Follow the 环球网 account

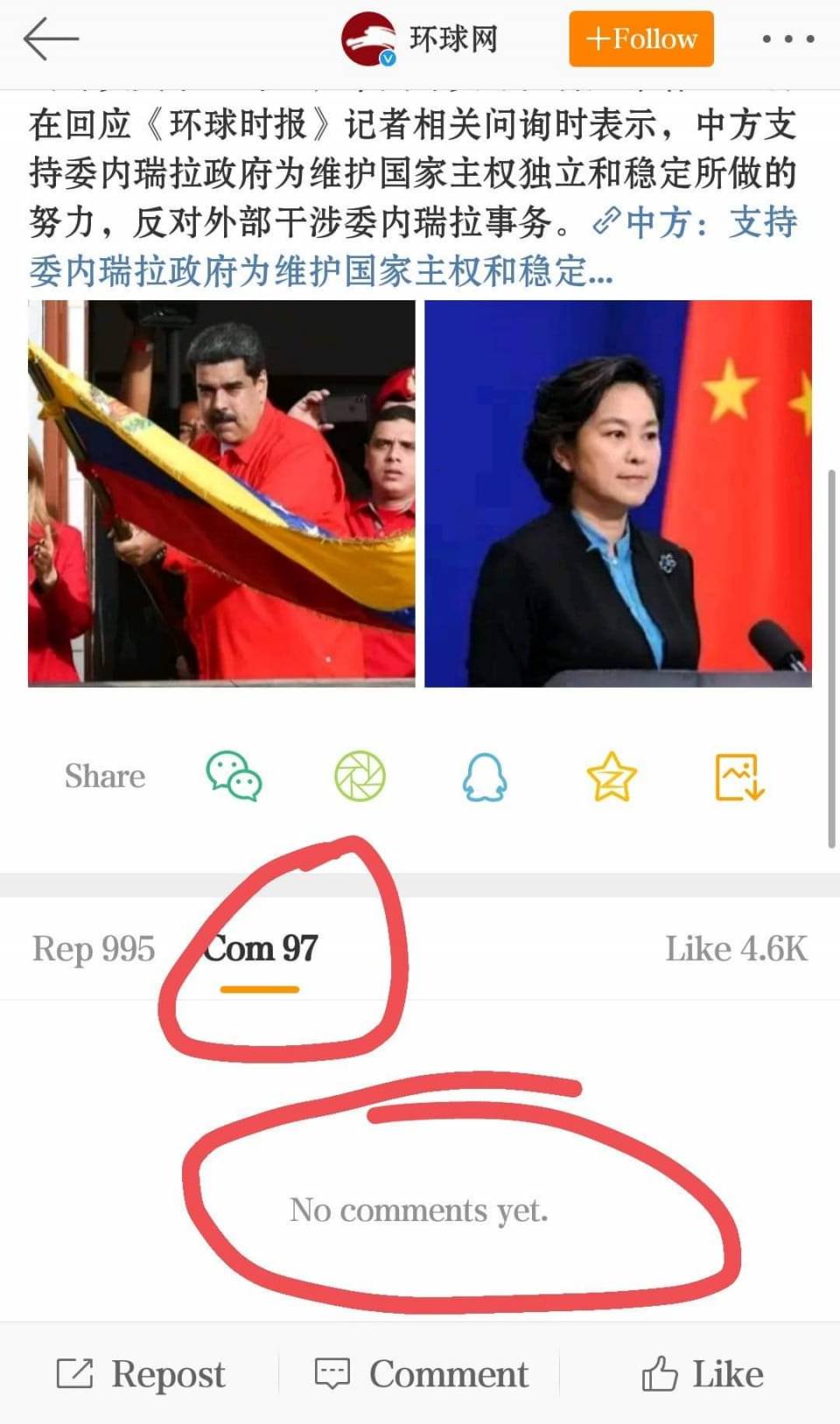tap(640, 39)
